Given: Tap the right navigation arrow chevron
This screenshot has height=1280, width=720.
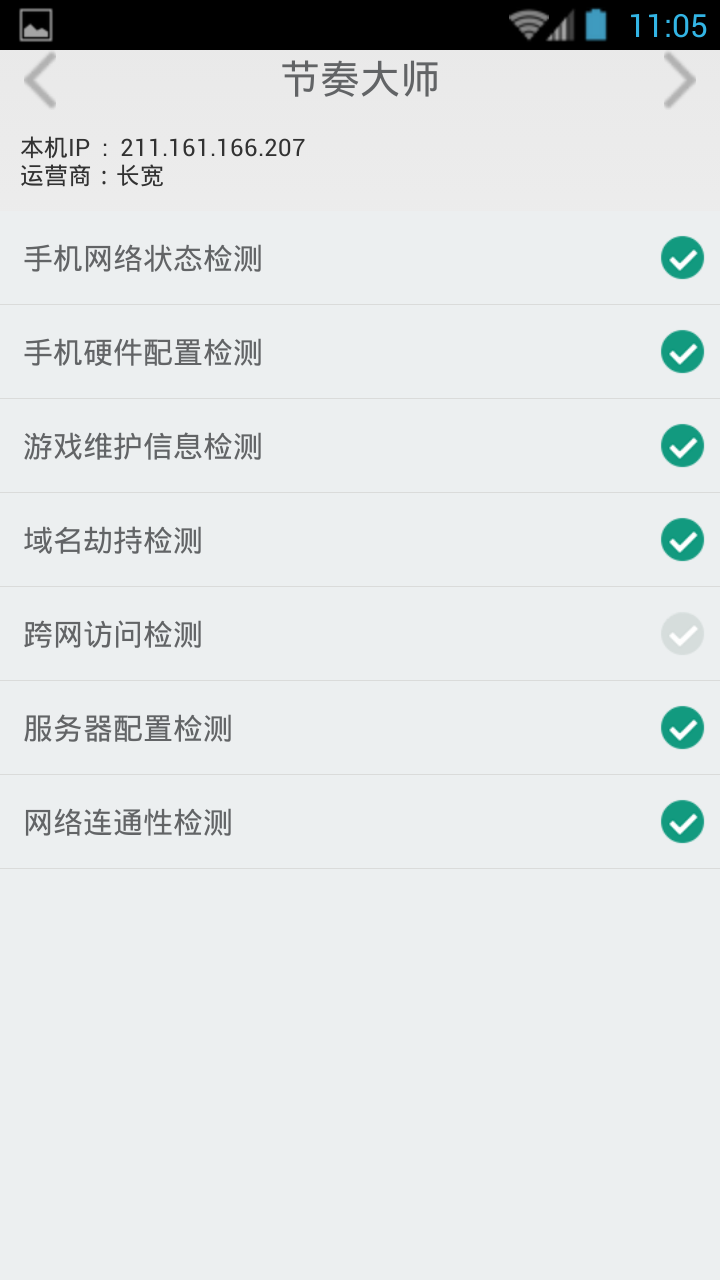Looking at the screenshot, I should click(681, 80).
